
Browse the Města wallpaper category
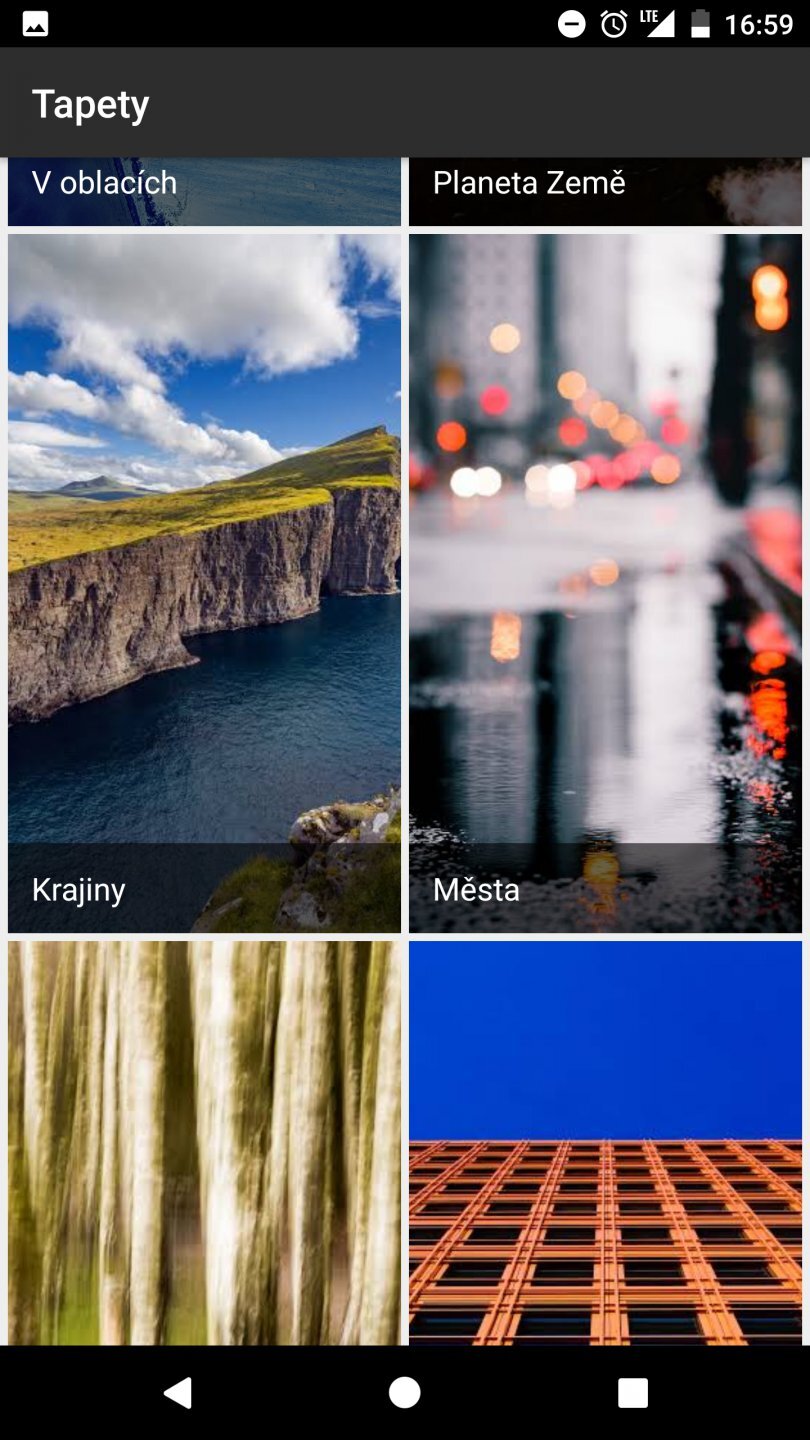pos(605,583)
